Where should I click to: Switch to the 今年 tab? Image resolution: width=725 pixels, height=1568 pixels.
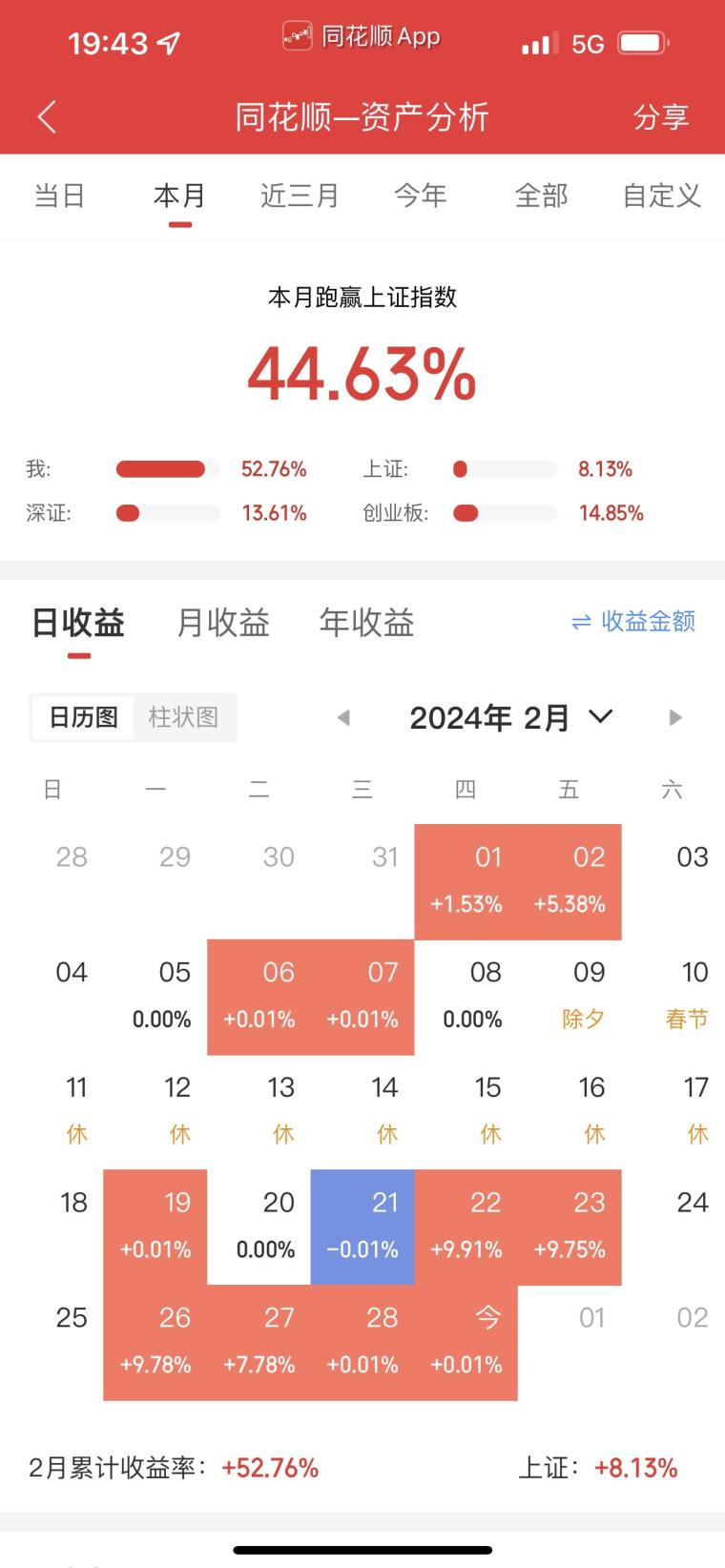[420, 196]
